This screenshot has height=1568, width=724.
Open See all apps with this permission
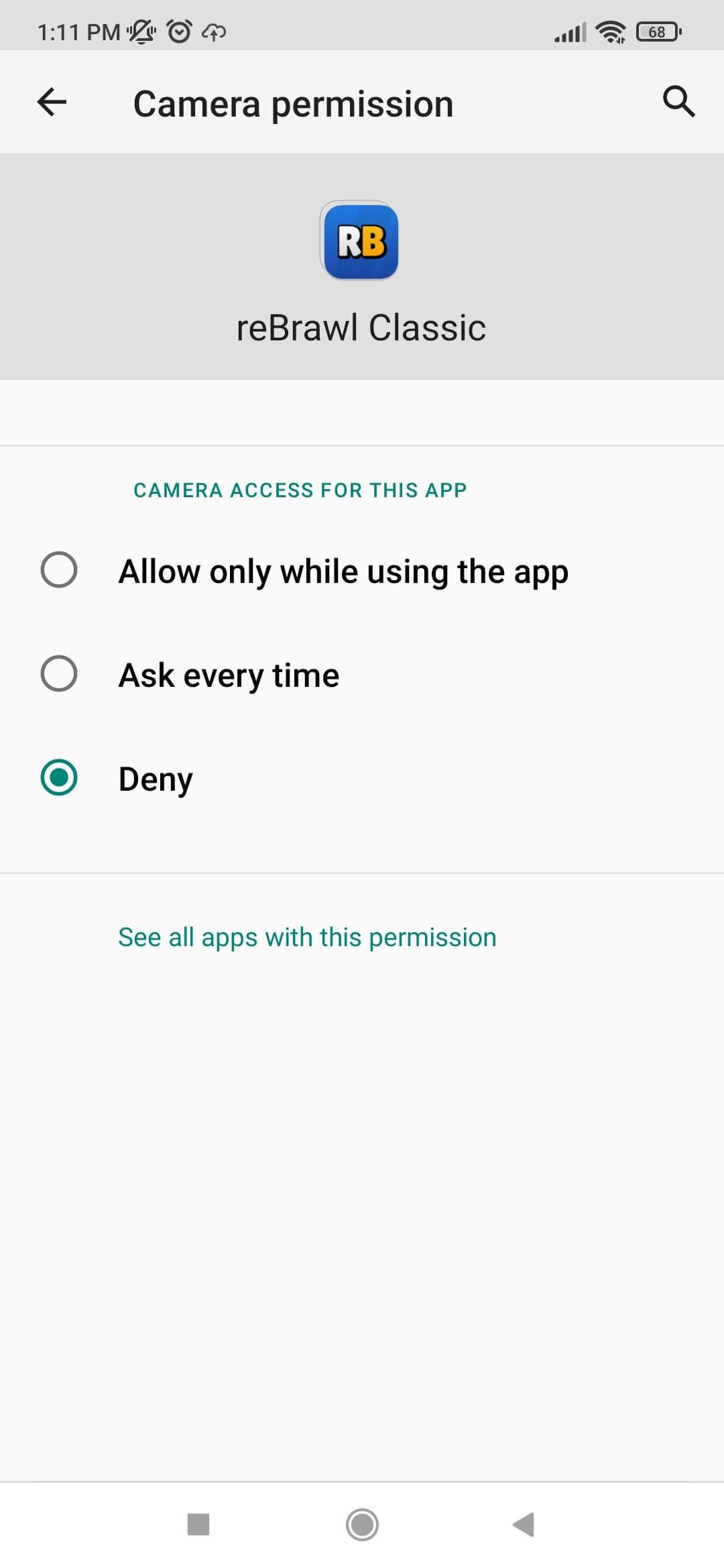[x=307, y=937]
